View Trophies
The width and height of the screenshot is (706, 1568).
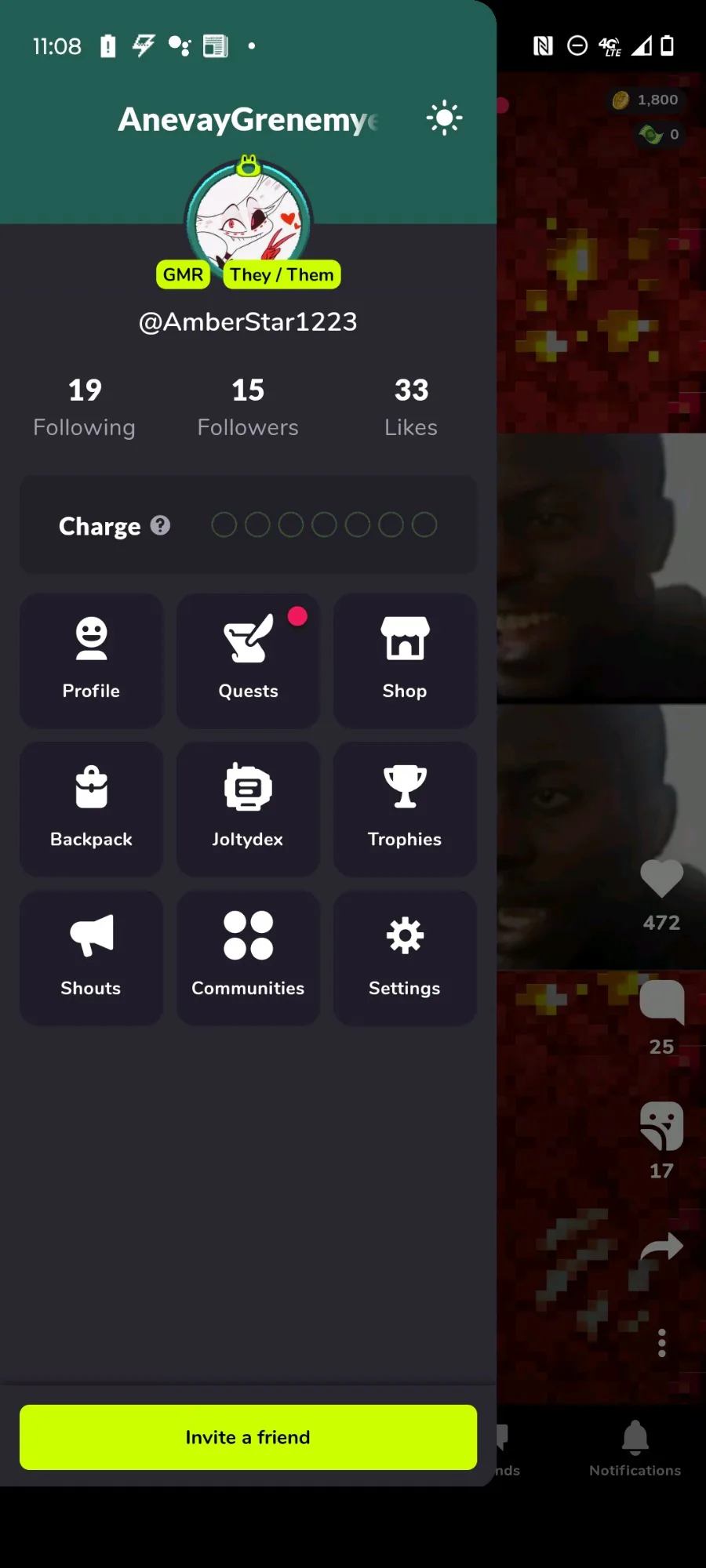[x=405, y=809]
